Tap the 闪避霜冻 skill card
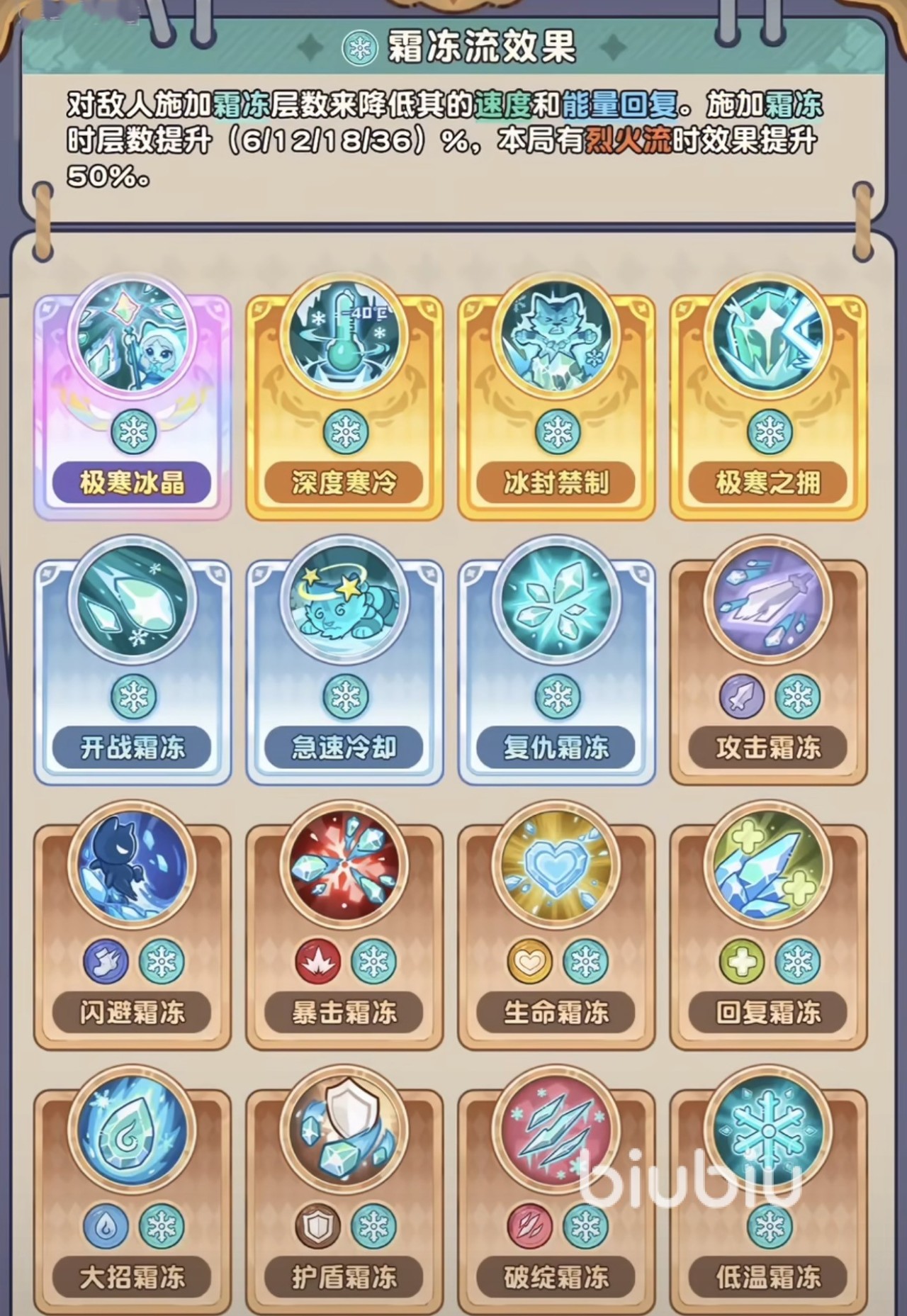The image size is (907, 1316). (132, 926)
